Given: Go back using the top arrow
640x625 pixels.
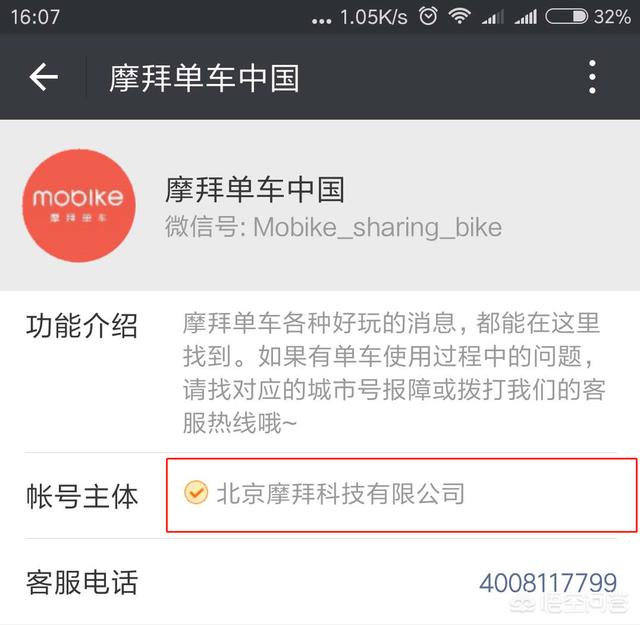Looking at the screenshot, I should (44, 77).
